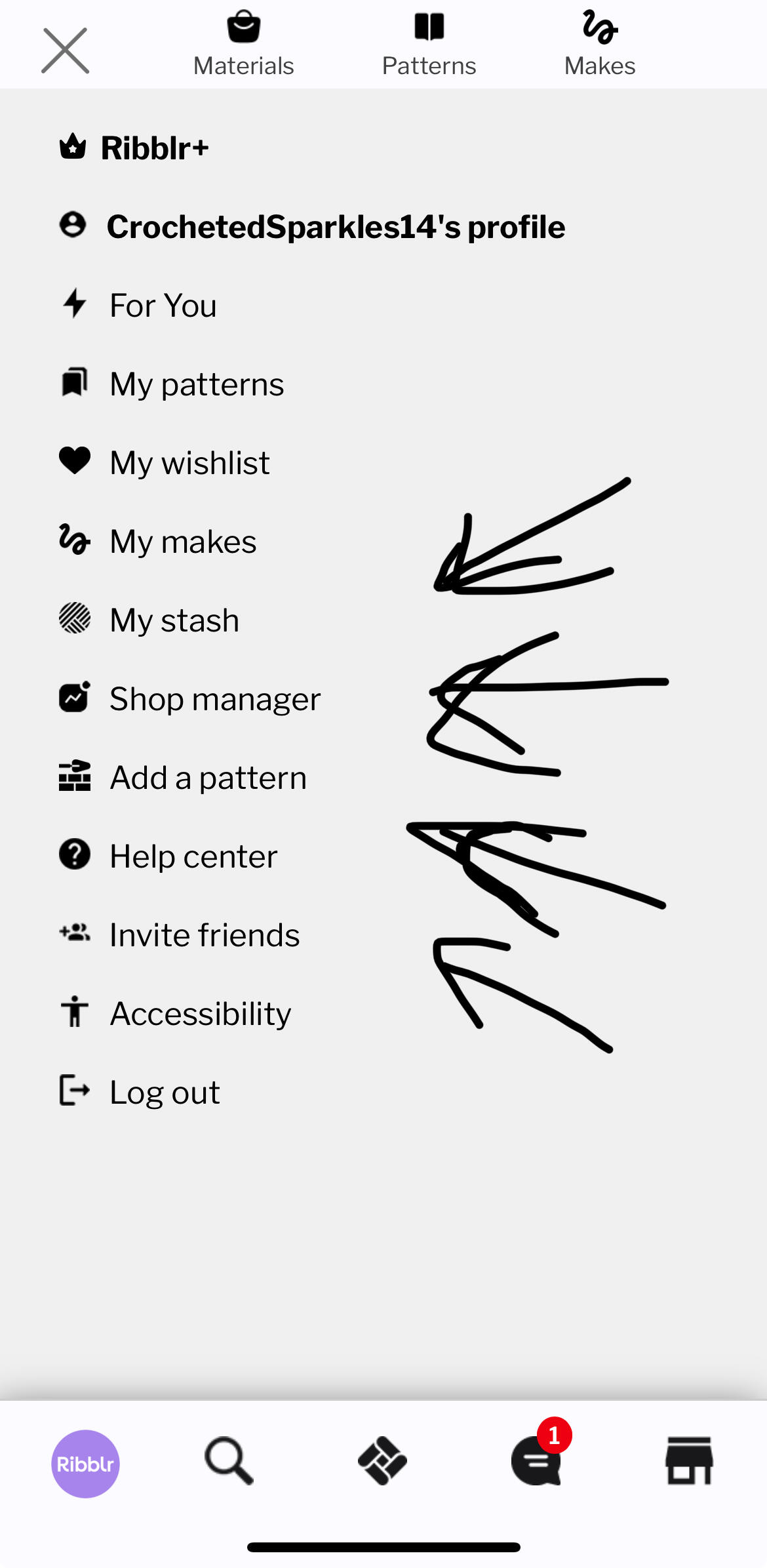Open the For You feed
The image size is (767, 1568).
point(138,305)
